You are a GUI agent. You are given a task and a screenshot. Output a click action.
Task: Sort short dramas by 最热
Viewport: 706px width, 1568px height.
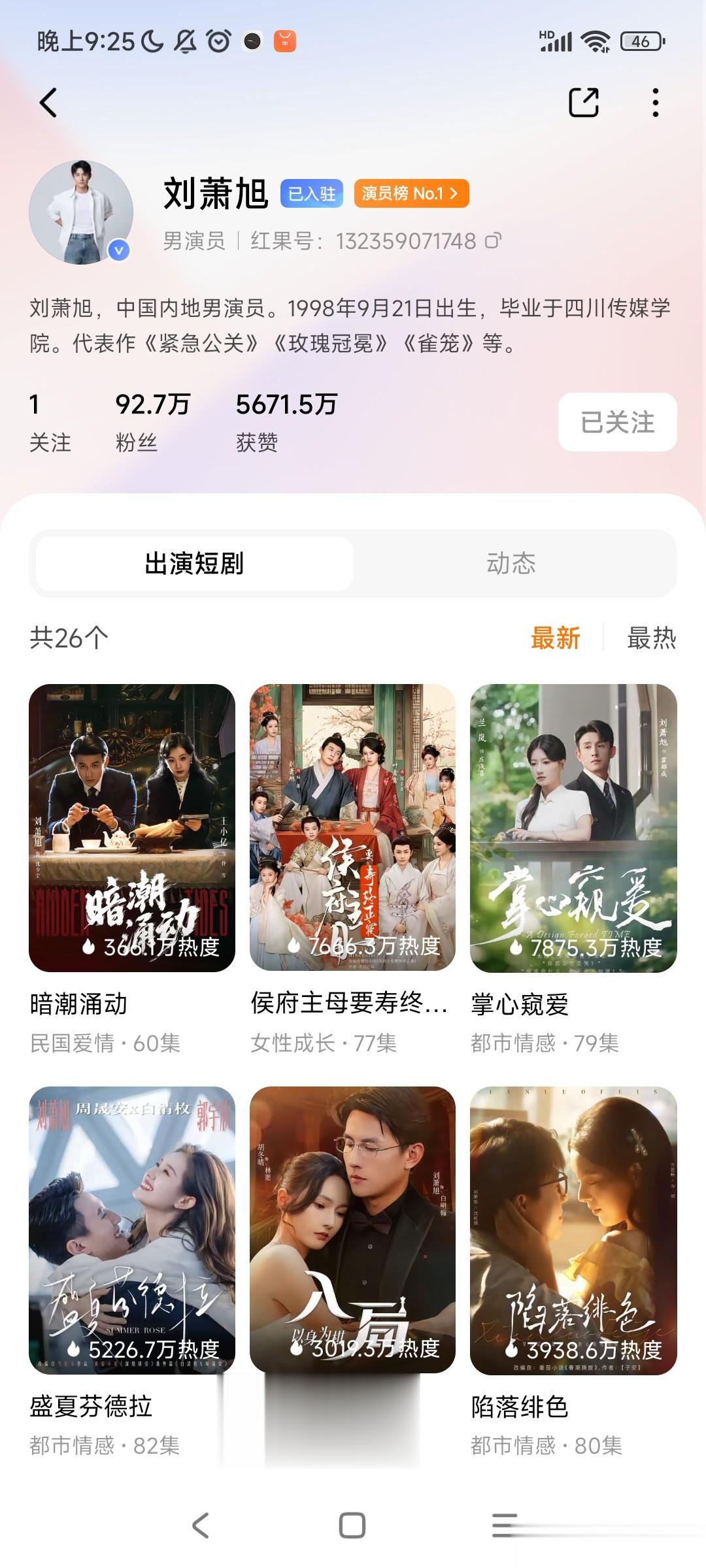tap(651, 638)
